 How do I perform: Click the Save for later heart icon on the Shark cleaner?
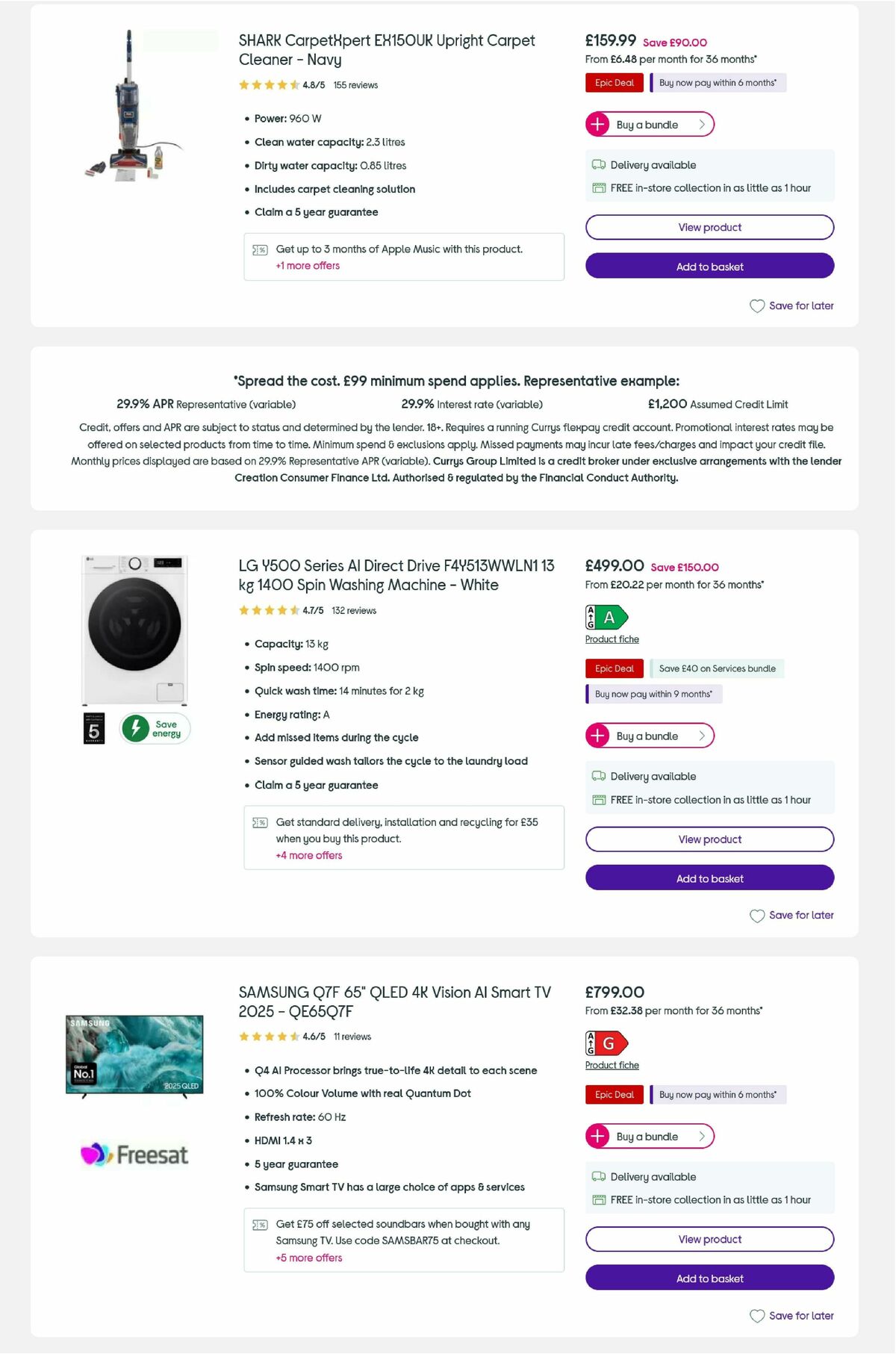[756, 305]
